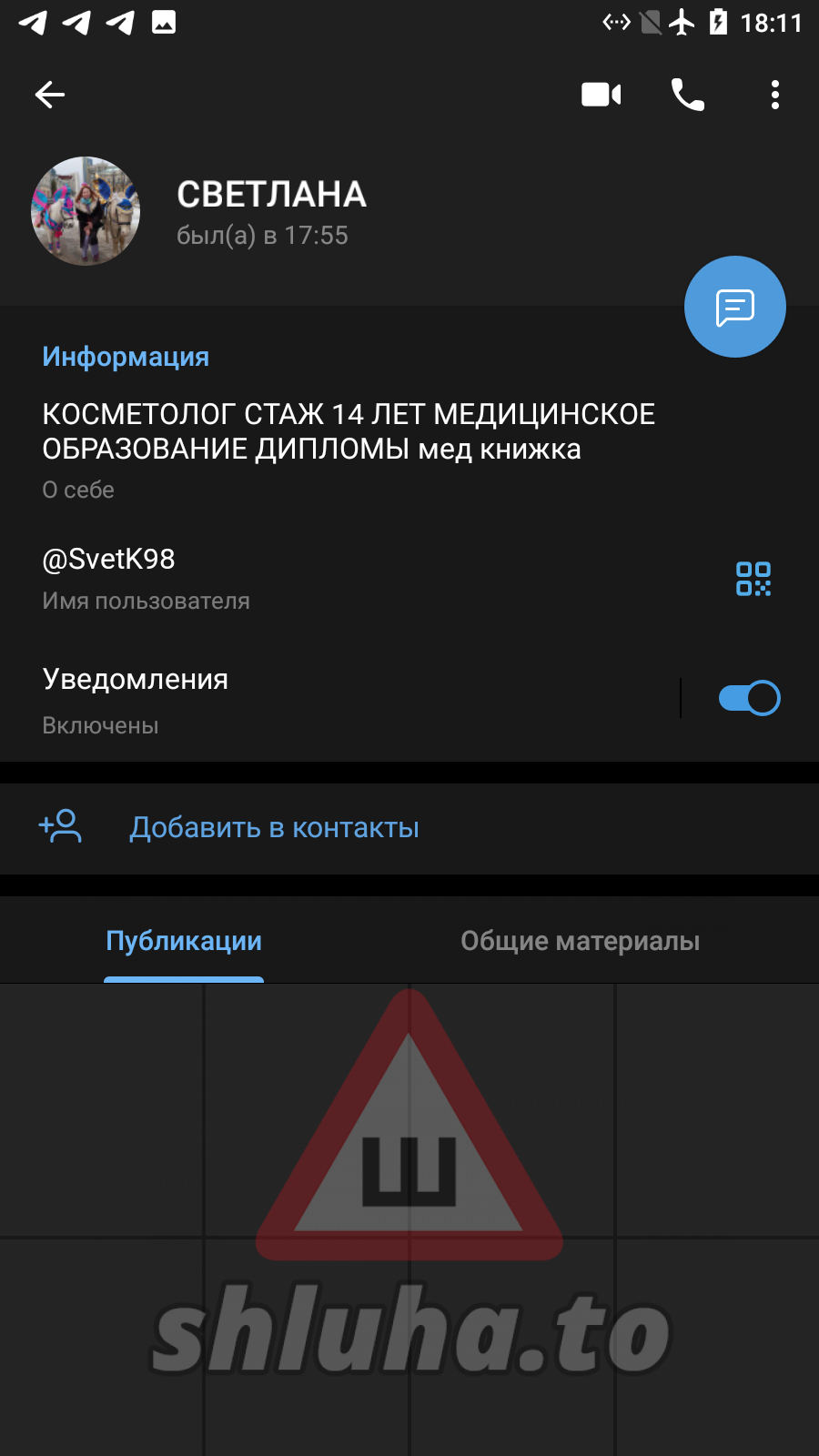The image size is (819, 1456).
Task: Start a voice call
Action: tap(688, 95)
